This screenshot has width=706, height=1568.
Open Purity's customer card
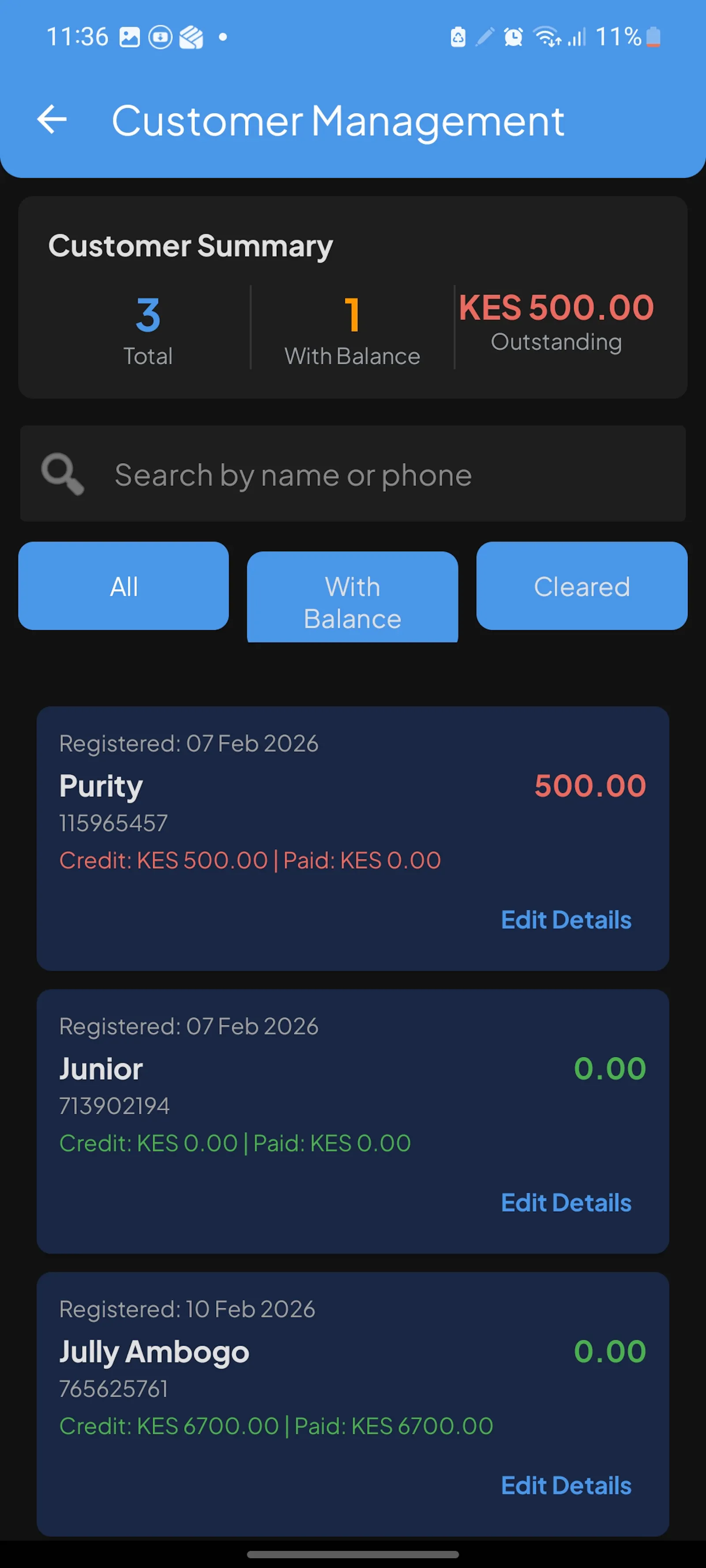point(353,838)
